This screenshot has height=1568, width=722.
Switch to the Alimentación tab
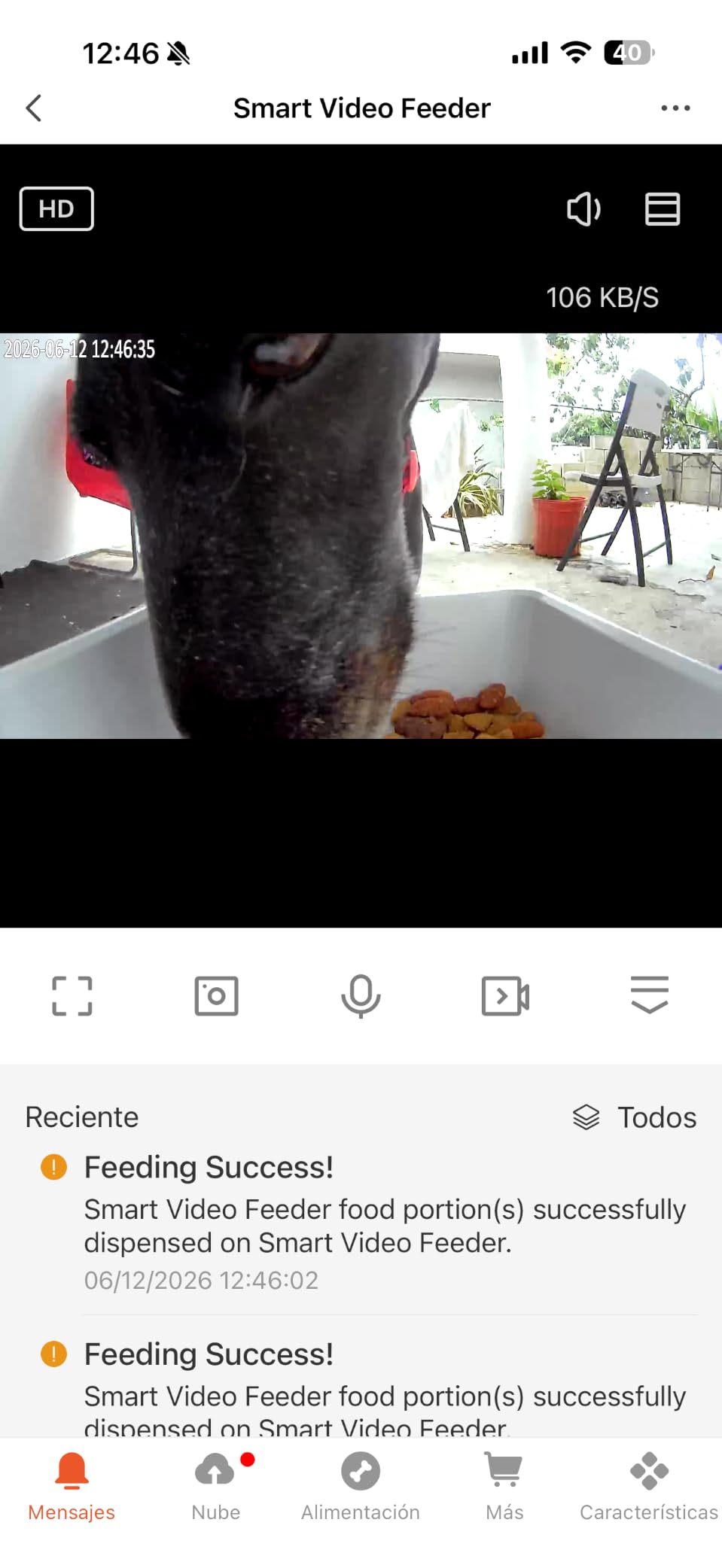(x=361, y=1487)
